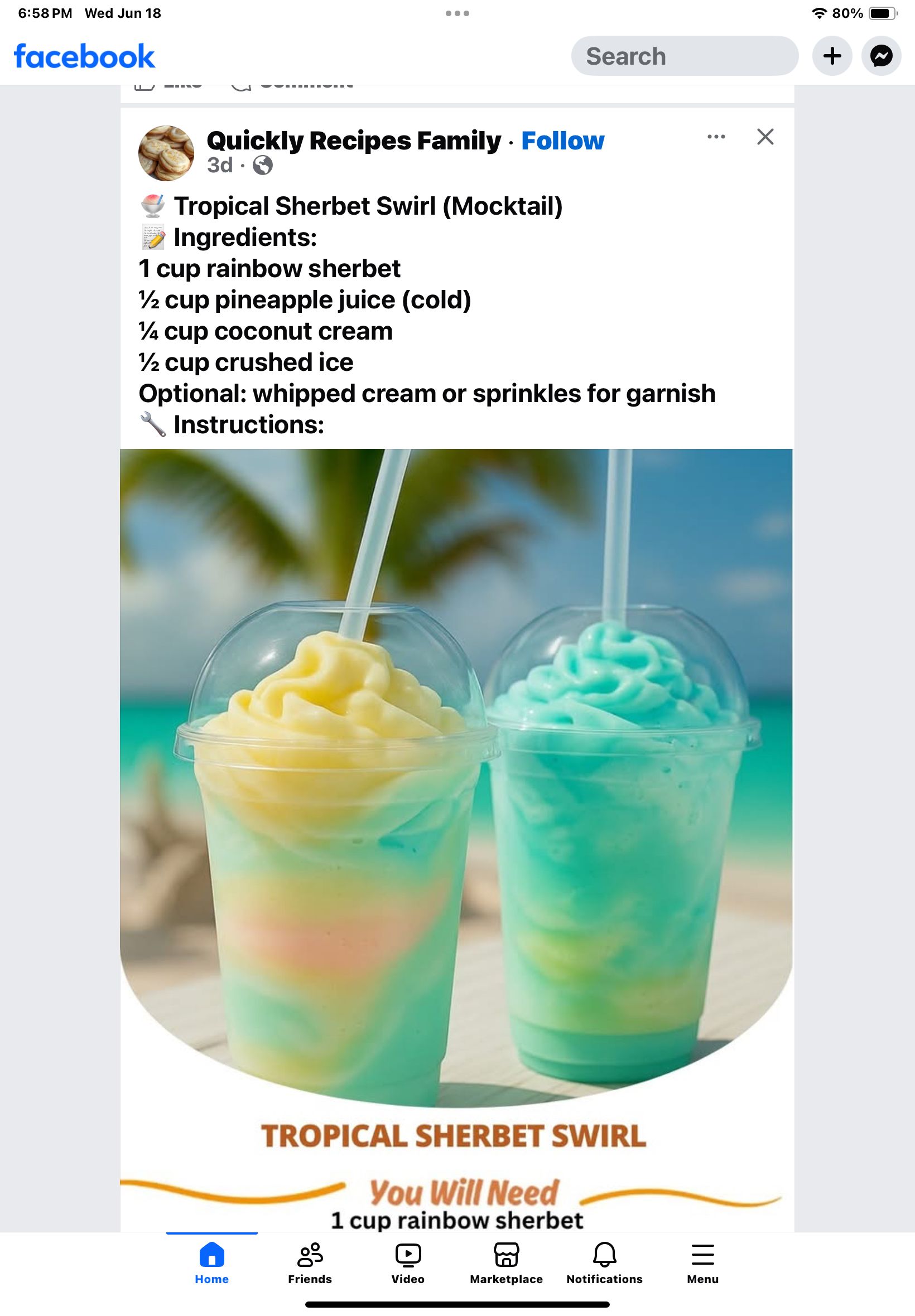Viewport: 915px width, 1316px height.
Task: Follow Quickly Recipes Family
Action: (562, 141)
